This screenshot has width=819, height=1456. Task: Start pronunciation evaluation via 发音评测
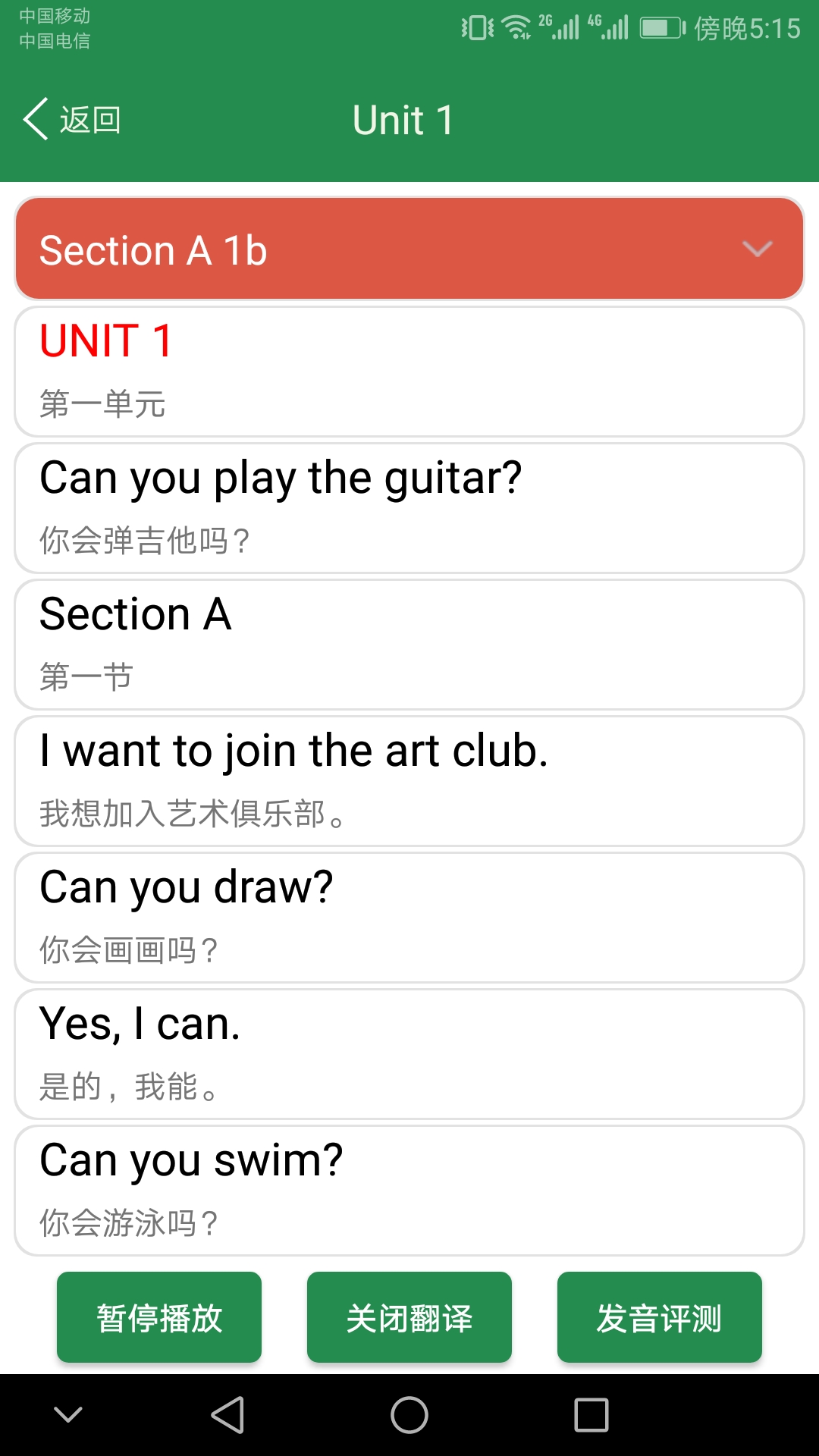point(659,1317)
